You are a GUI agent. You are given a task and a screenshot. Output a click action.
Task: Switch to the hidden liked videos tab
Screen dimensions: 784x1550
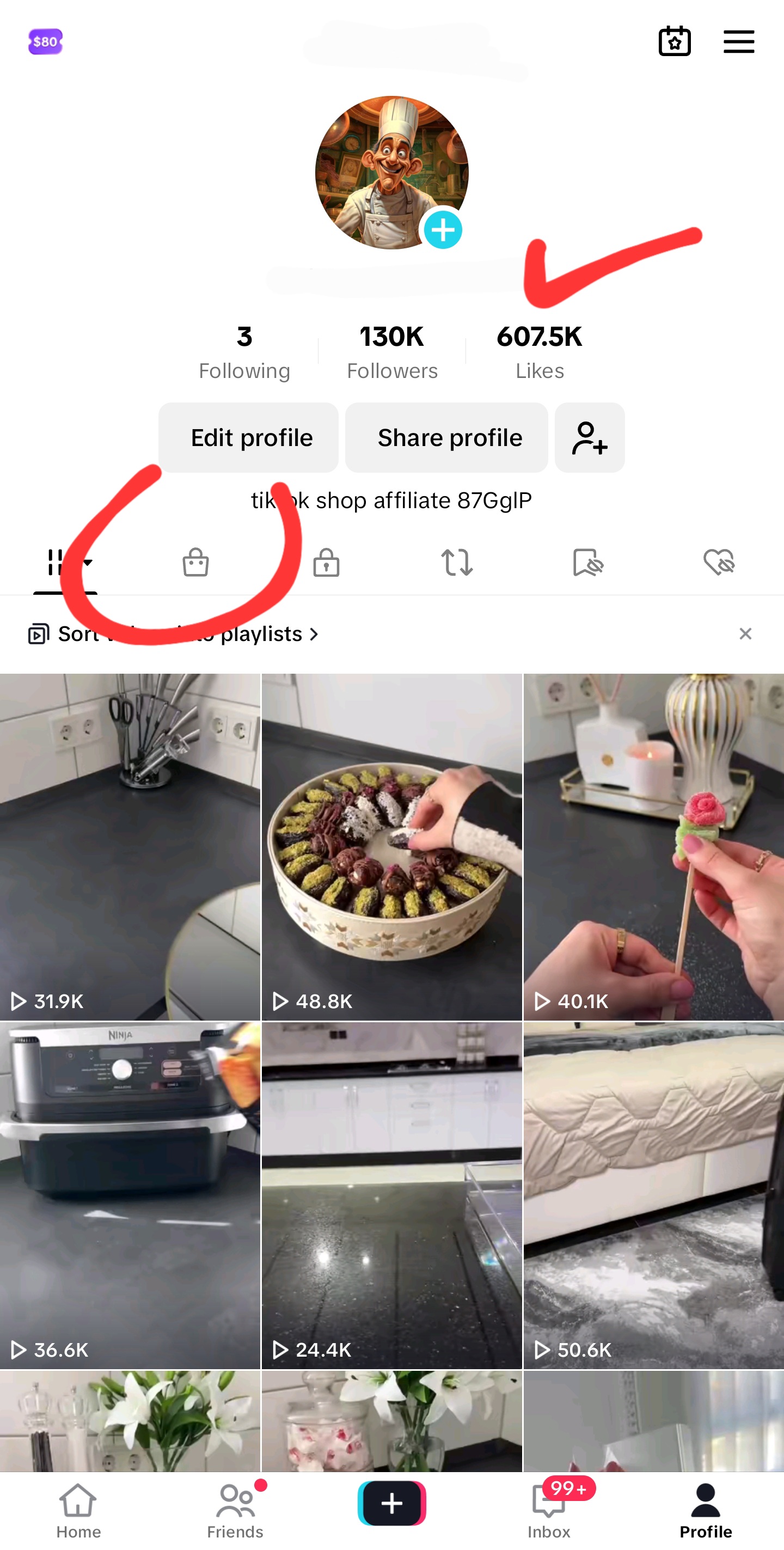[719, 563]
